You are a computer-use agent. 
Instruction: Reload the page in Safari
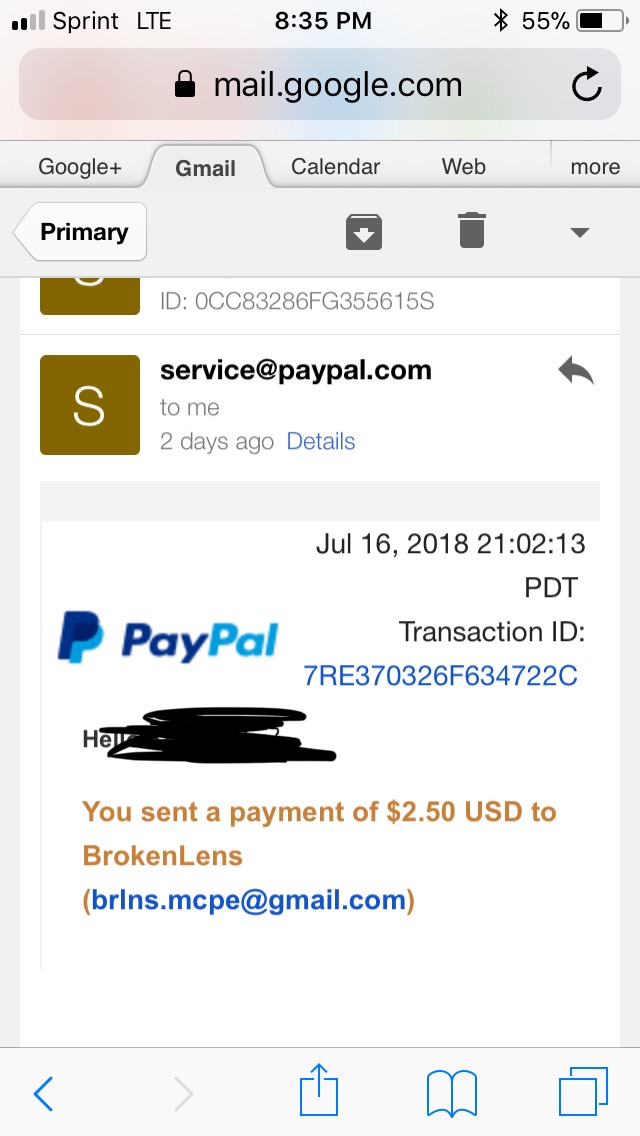(586, 85)
